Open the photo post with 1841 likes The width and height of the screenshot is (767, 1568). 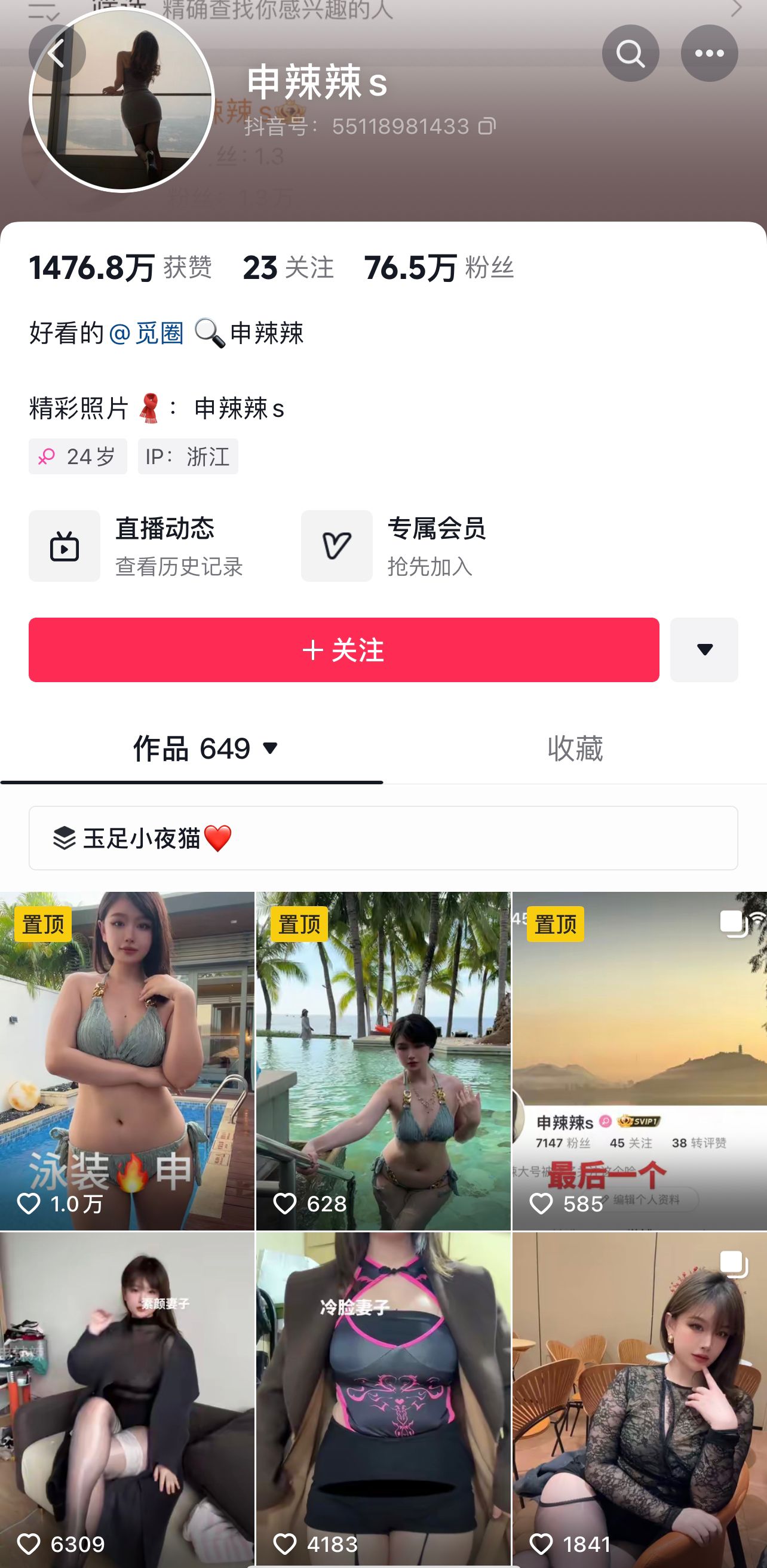tap(639, 1400)
